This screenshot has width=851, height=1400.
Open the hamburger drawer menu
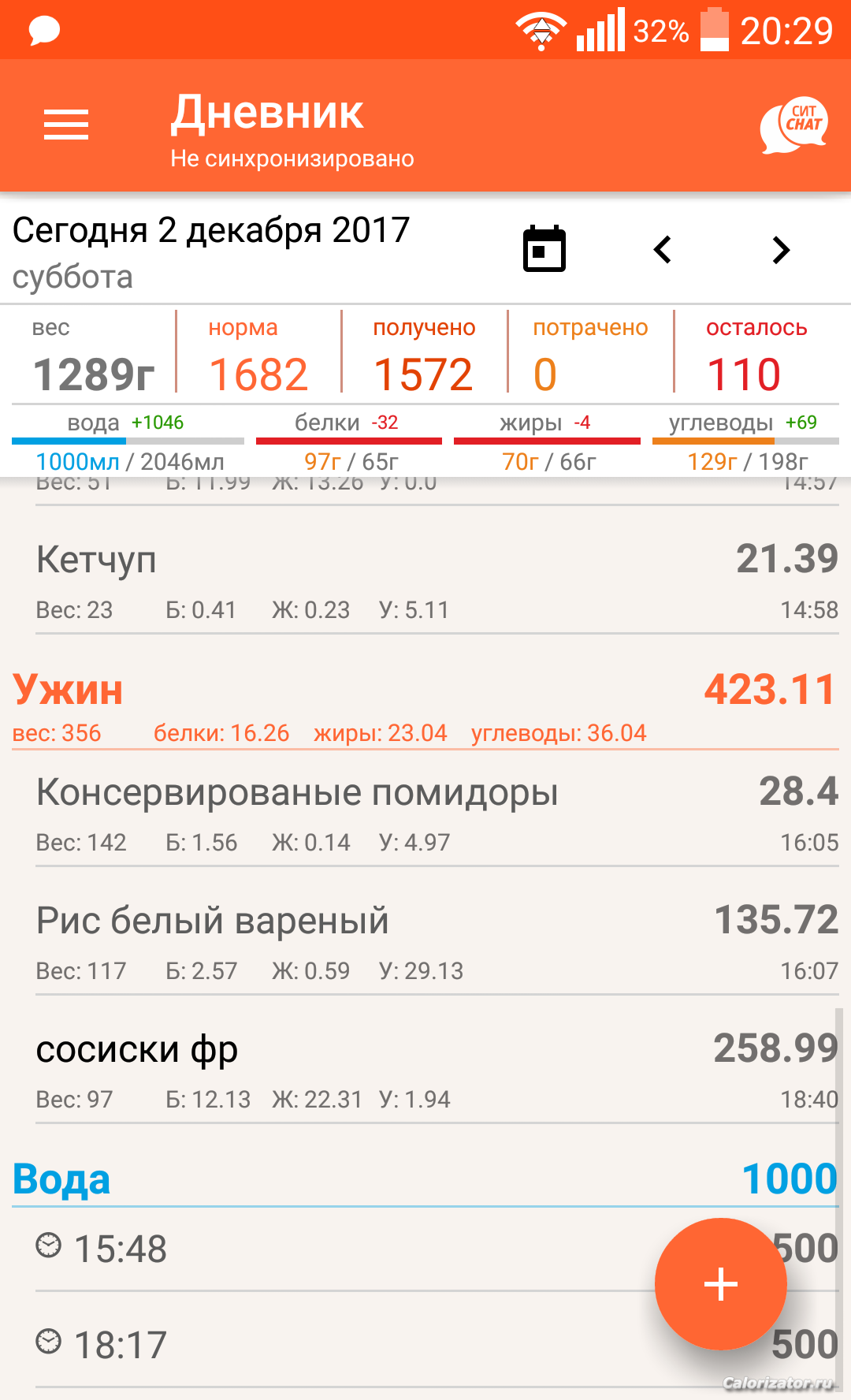click(66, 125)
